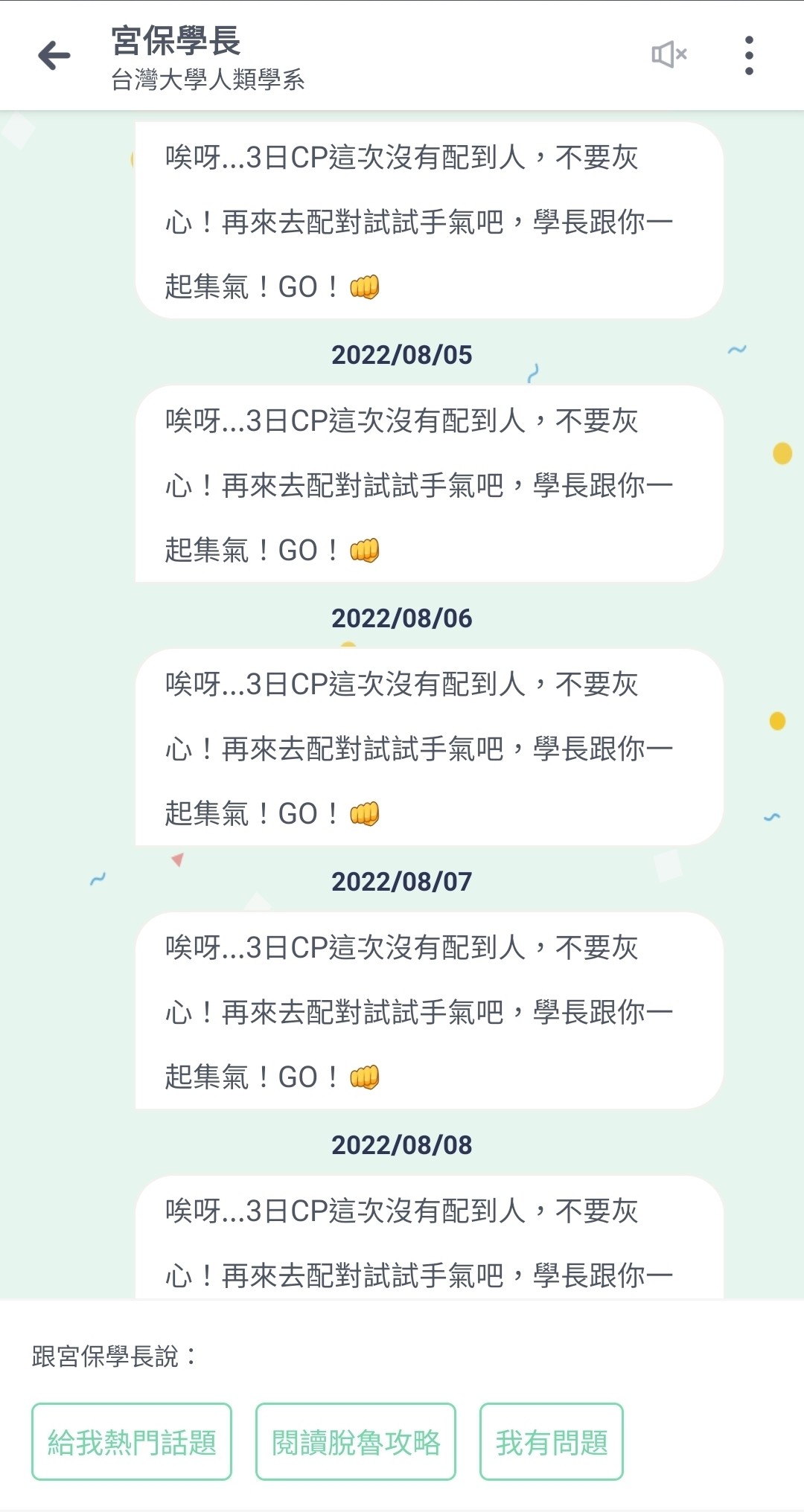Tap the fist emoji in the first message
Image resolution: width=804 pixels, height=1512 pixels.
(364, 286)
